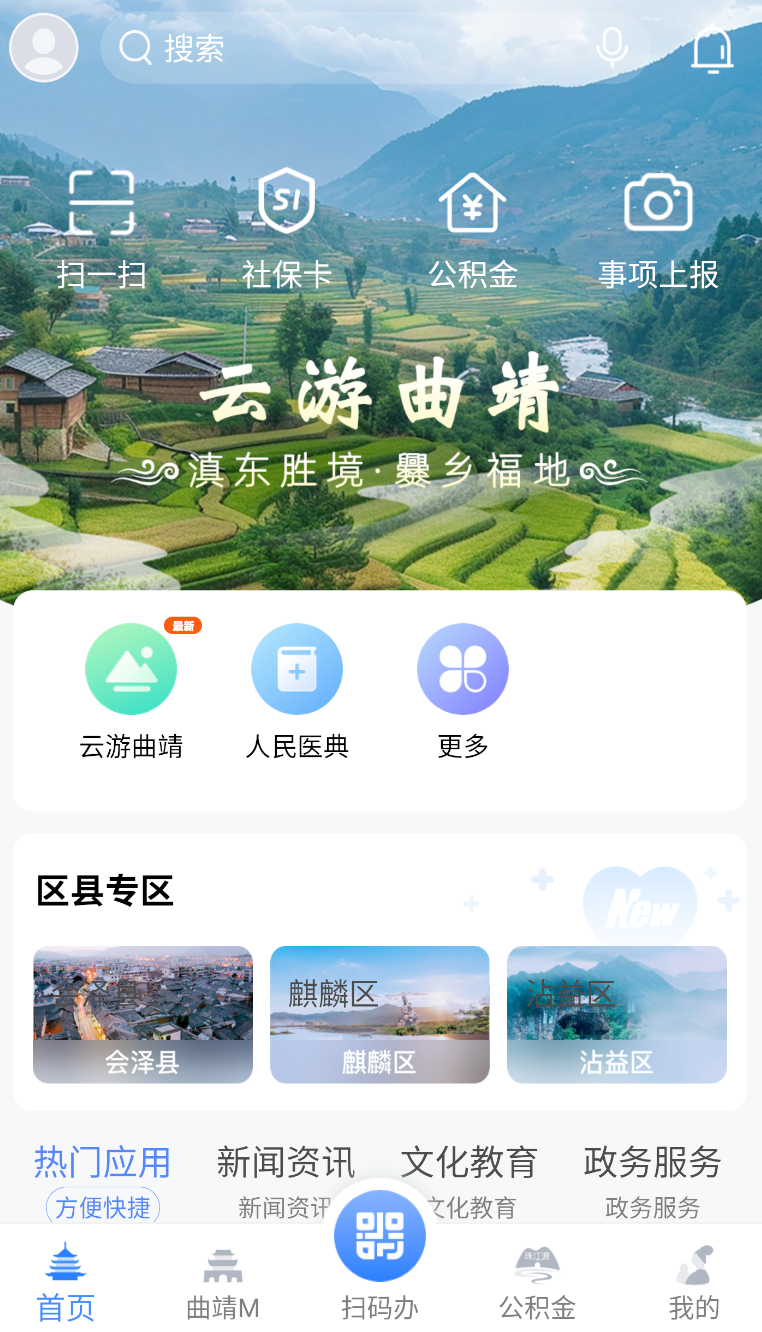This screenshot has height=1332, width=762.
Task: Open 事项上报 camera report
Action: click(658, 229)
